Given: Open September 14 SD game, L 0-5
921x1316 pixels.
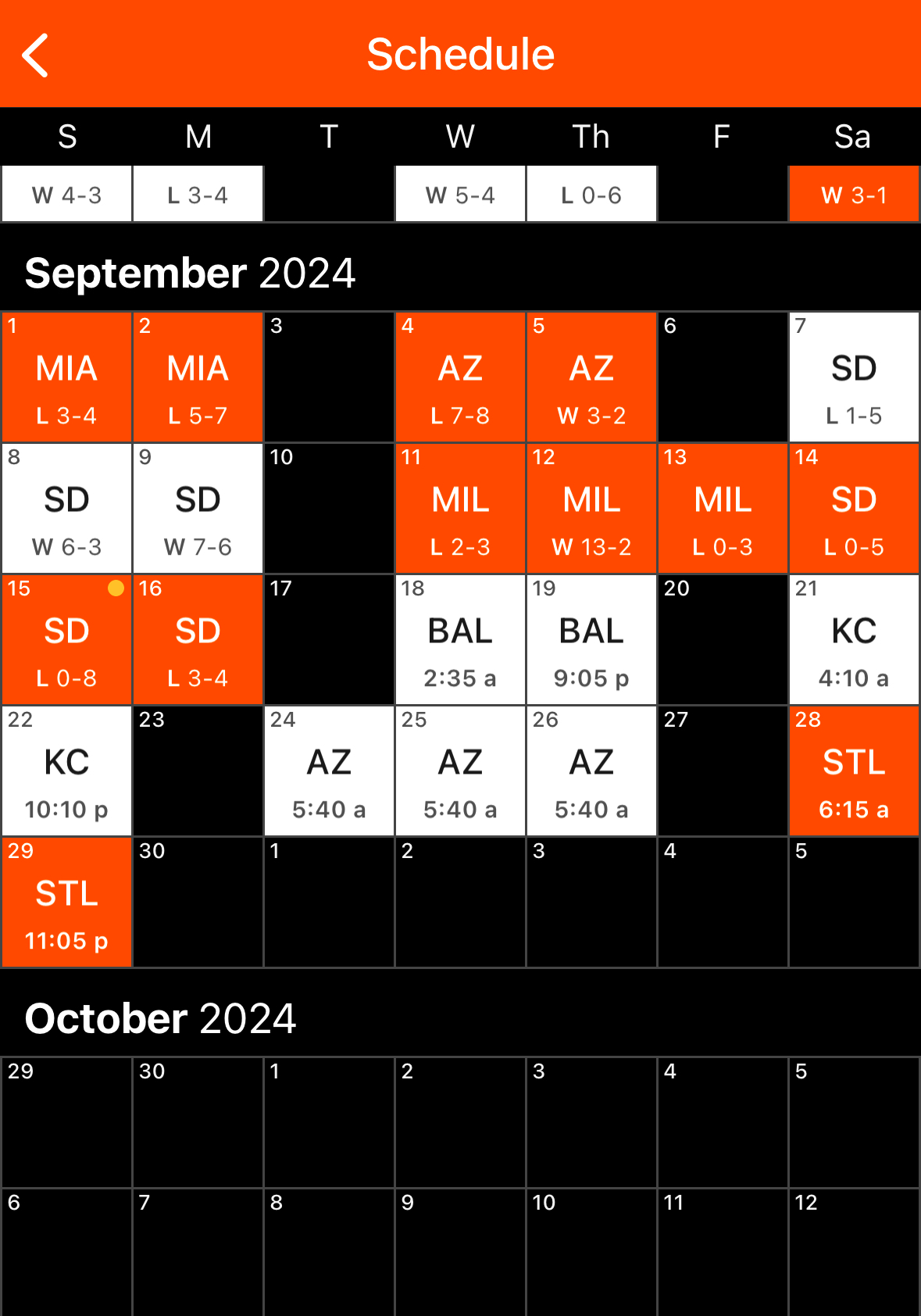Looking at the screenshot, I should 854,509.
